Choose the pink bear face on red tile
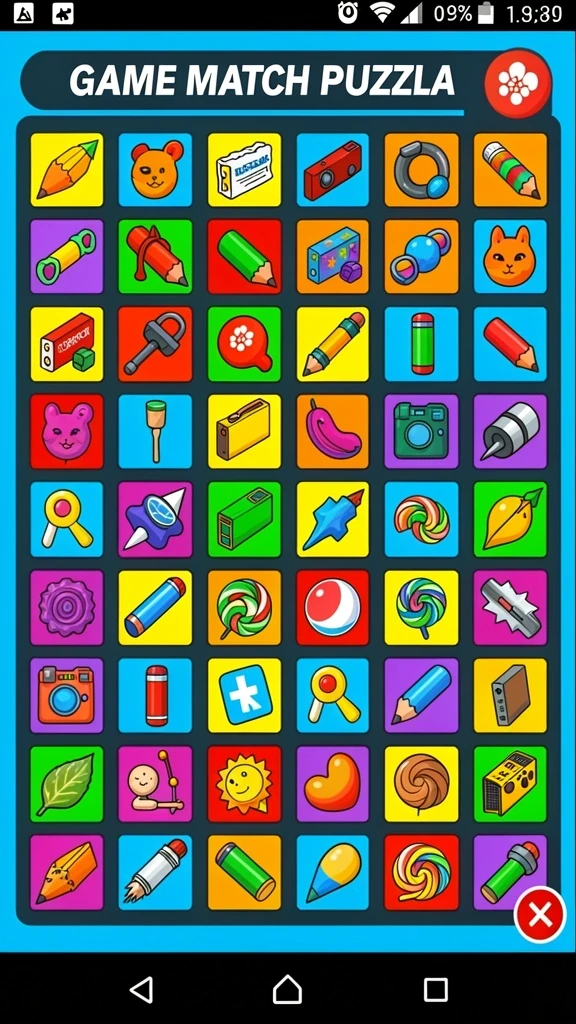The height and width of the screenshot is (1024, 576). click(67, 432)
